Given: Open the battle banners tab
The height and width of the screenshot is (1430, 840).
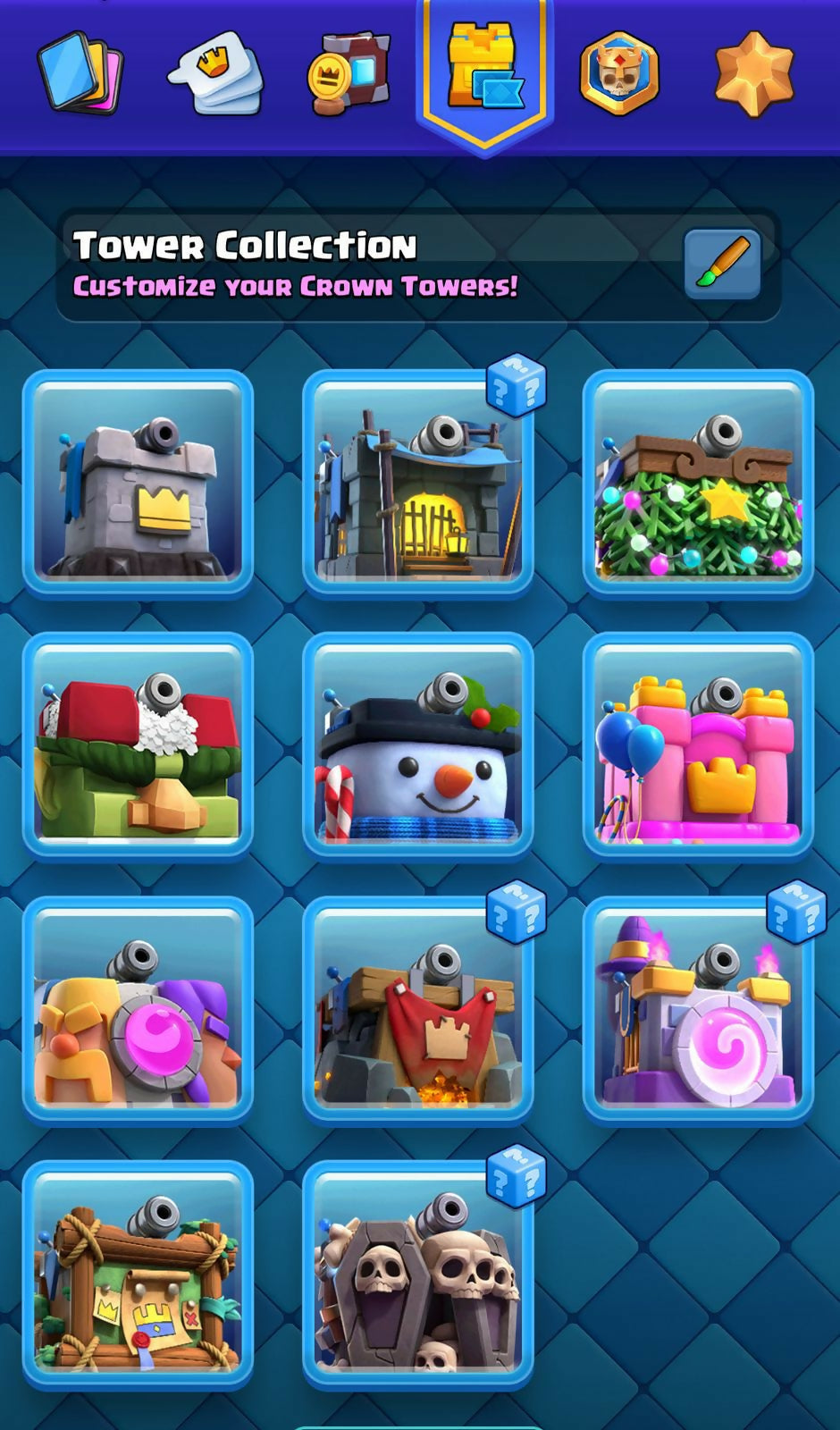Looking at the screenshot, I should (x=349, y=73).
